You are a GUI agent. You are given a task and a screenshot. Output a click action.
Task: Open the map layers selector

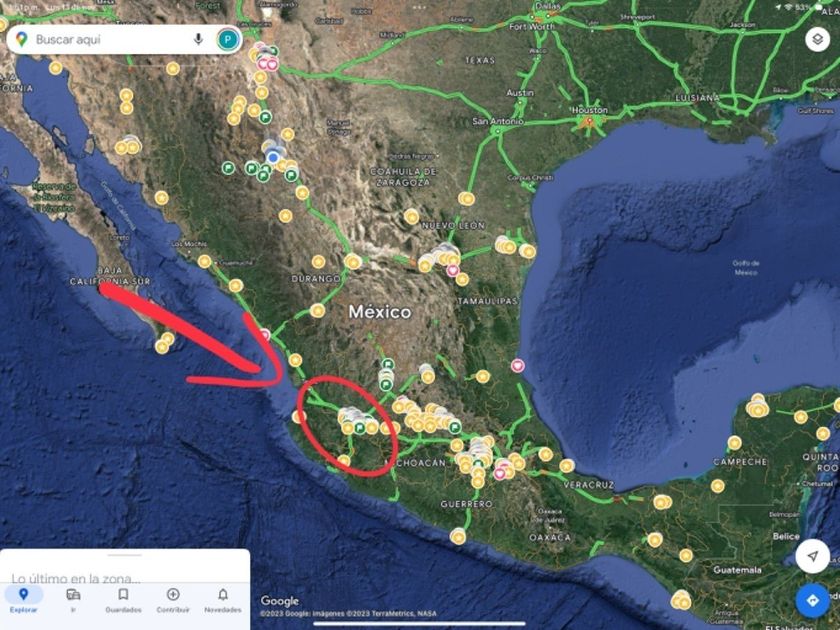817,39
